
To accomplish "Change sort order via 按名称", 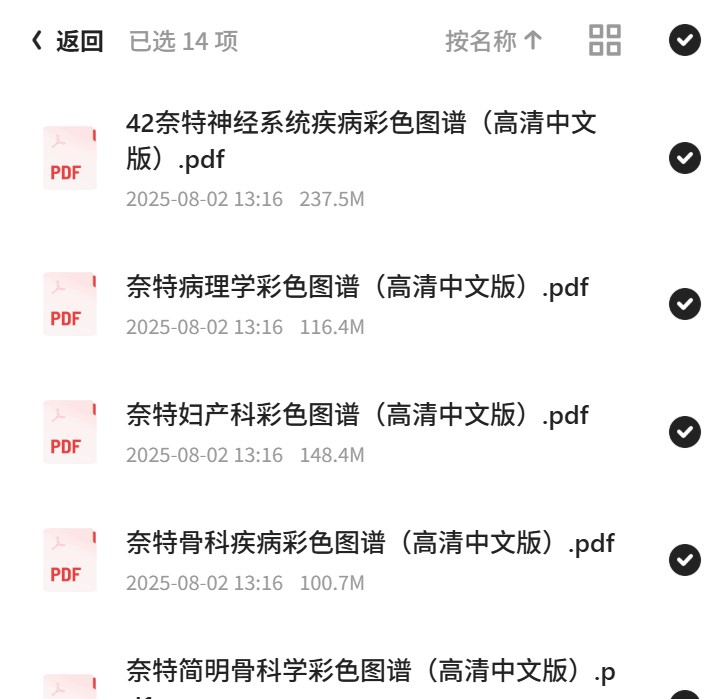I will (x=494, y=41).
